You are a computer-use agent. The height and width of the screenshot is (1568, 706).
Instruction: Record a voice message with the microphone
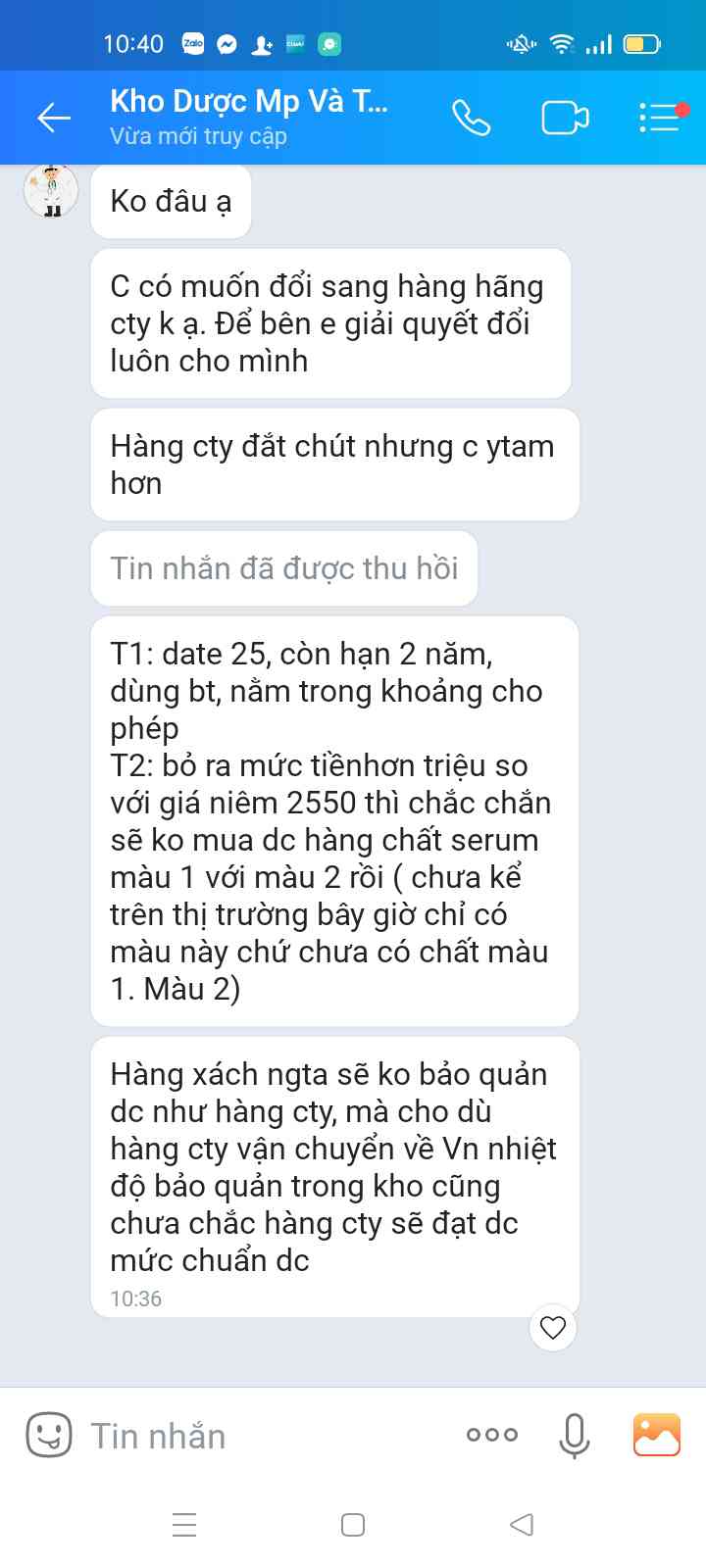[x=575, y=1436]
